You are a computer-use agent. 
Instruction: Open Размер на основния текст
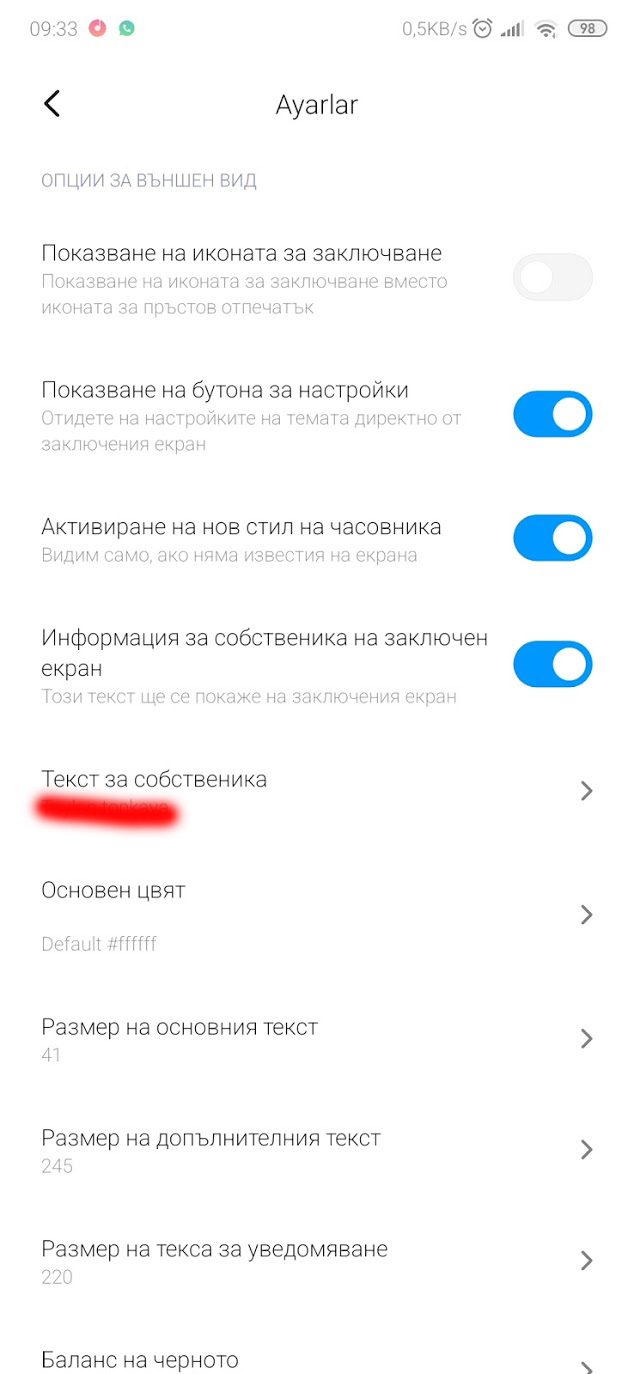pos(316,1039)
